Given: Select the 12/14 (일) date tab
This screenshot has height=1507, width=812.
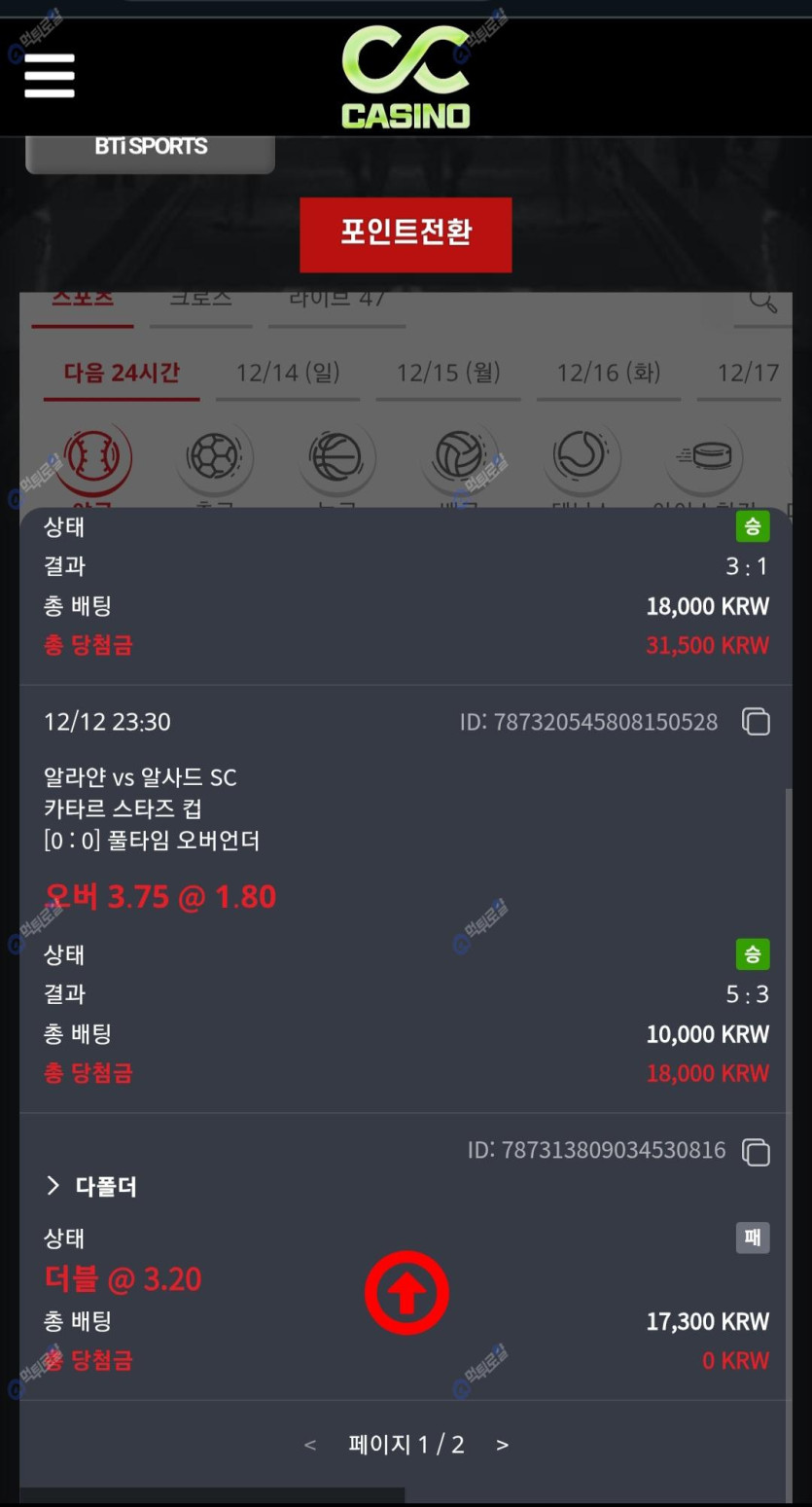Looking at the screenshot, I should point(288,373).
